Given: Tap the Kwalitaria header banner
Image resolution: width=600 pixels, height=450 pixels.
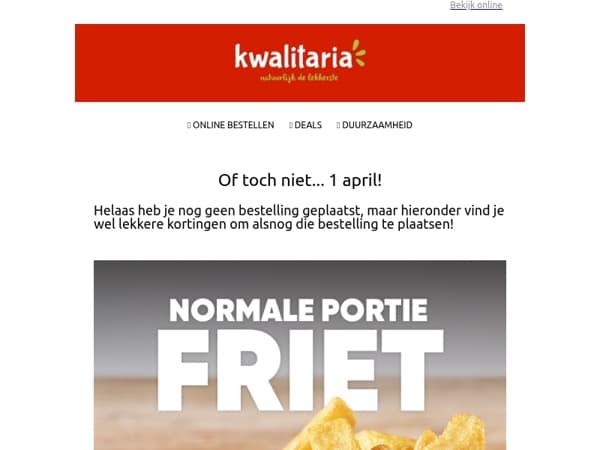Looking at the screenshot, I should 300,63.
